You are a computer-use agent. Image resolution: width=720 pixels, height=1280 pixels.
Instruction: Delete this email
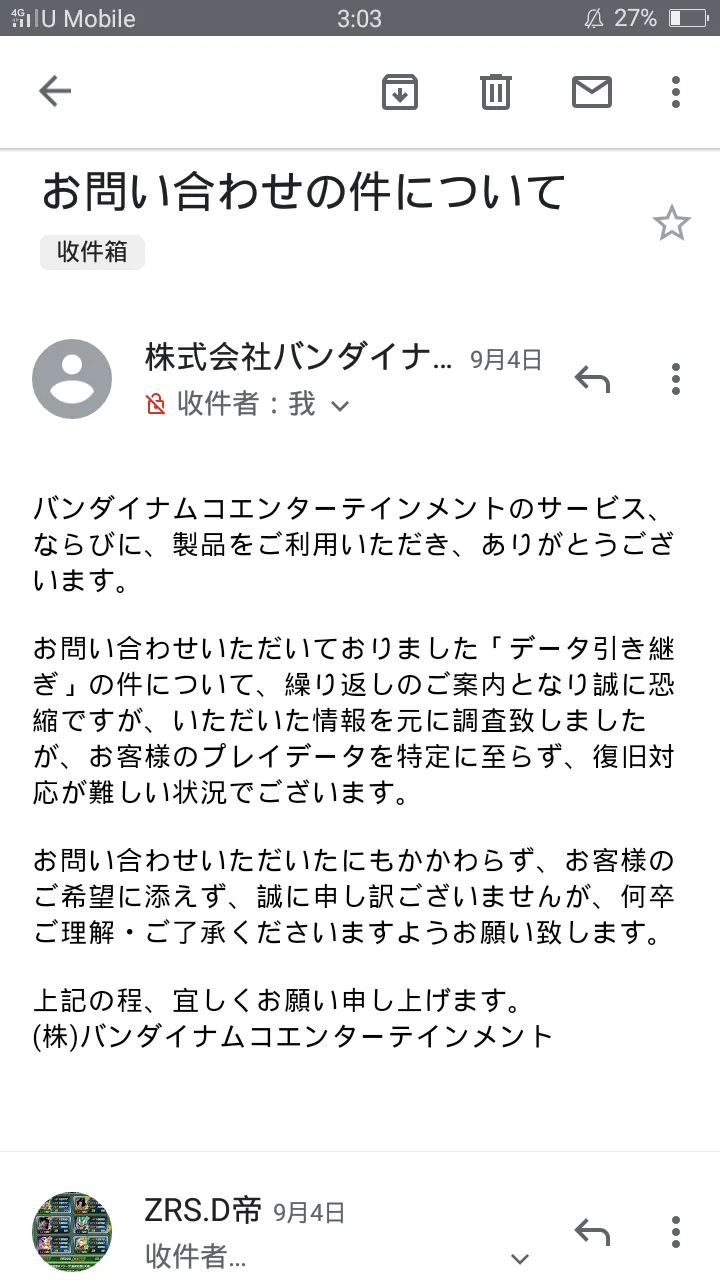[496, 92]
